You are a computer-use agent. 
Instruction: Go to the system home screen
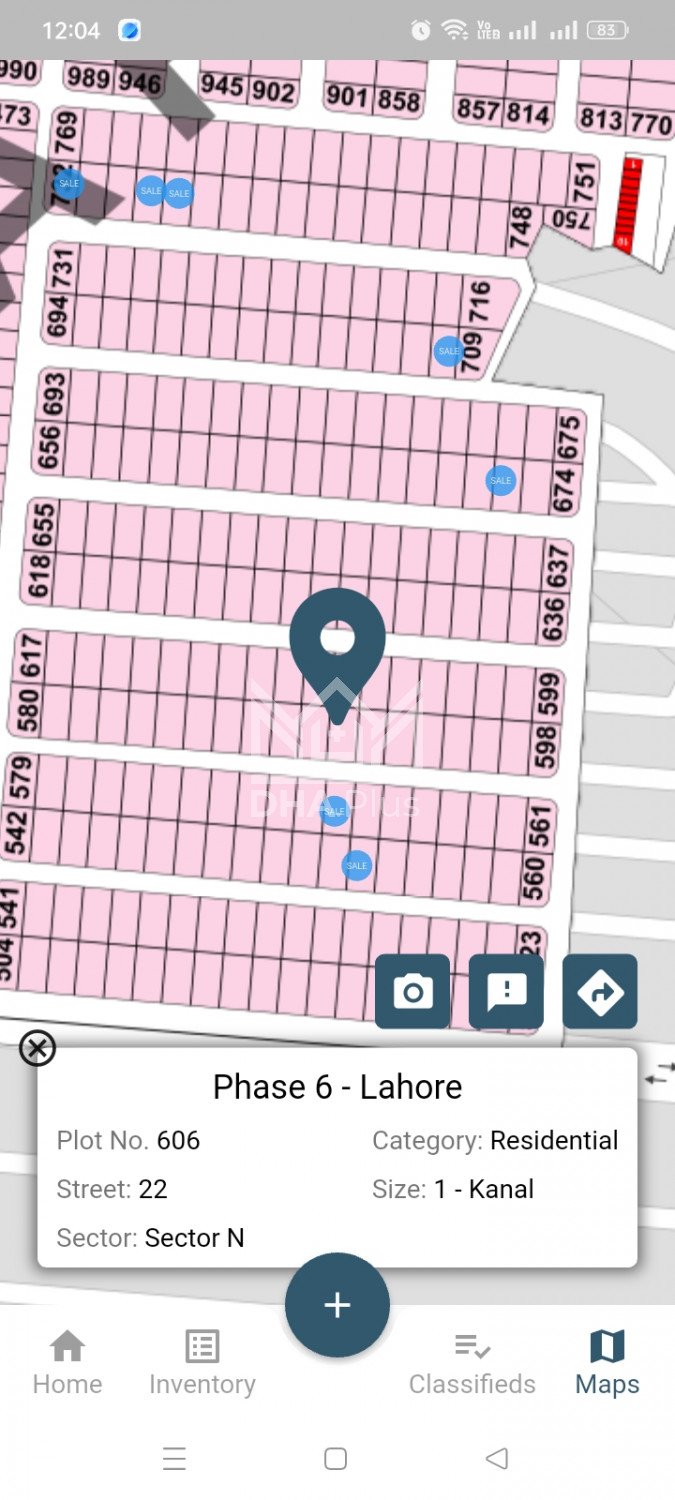point(336,1459)
